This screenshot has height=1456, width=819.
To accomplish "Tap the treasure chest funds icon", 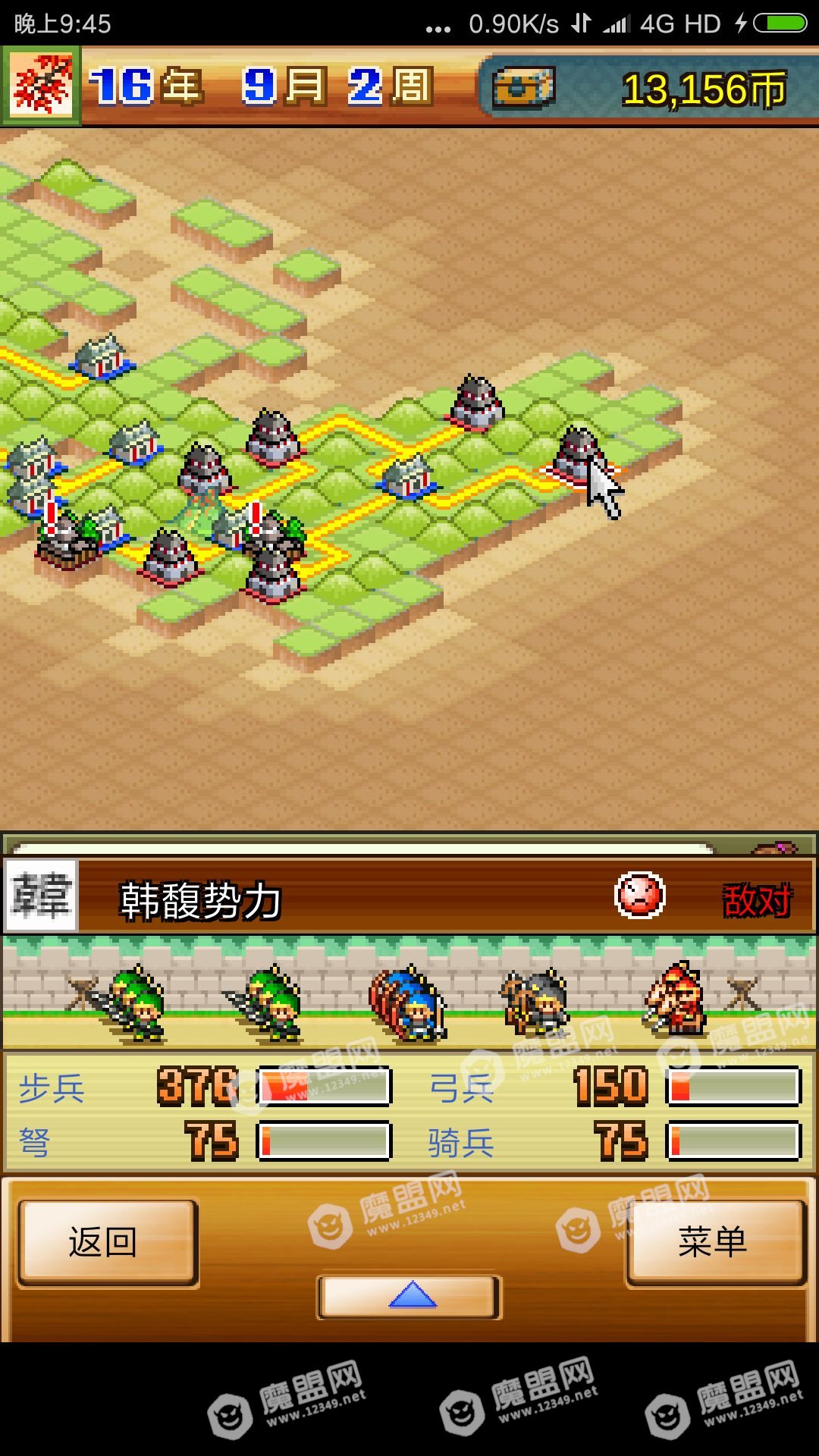I will point(523,87).
